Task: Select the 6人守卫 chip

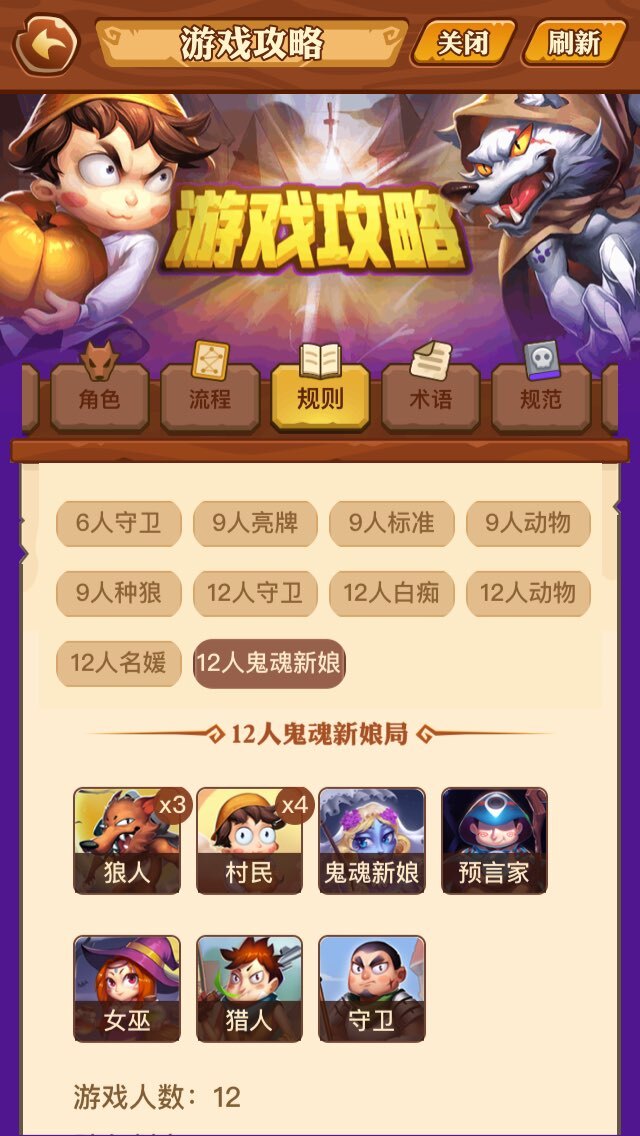Action: (118, 523)
